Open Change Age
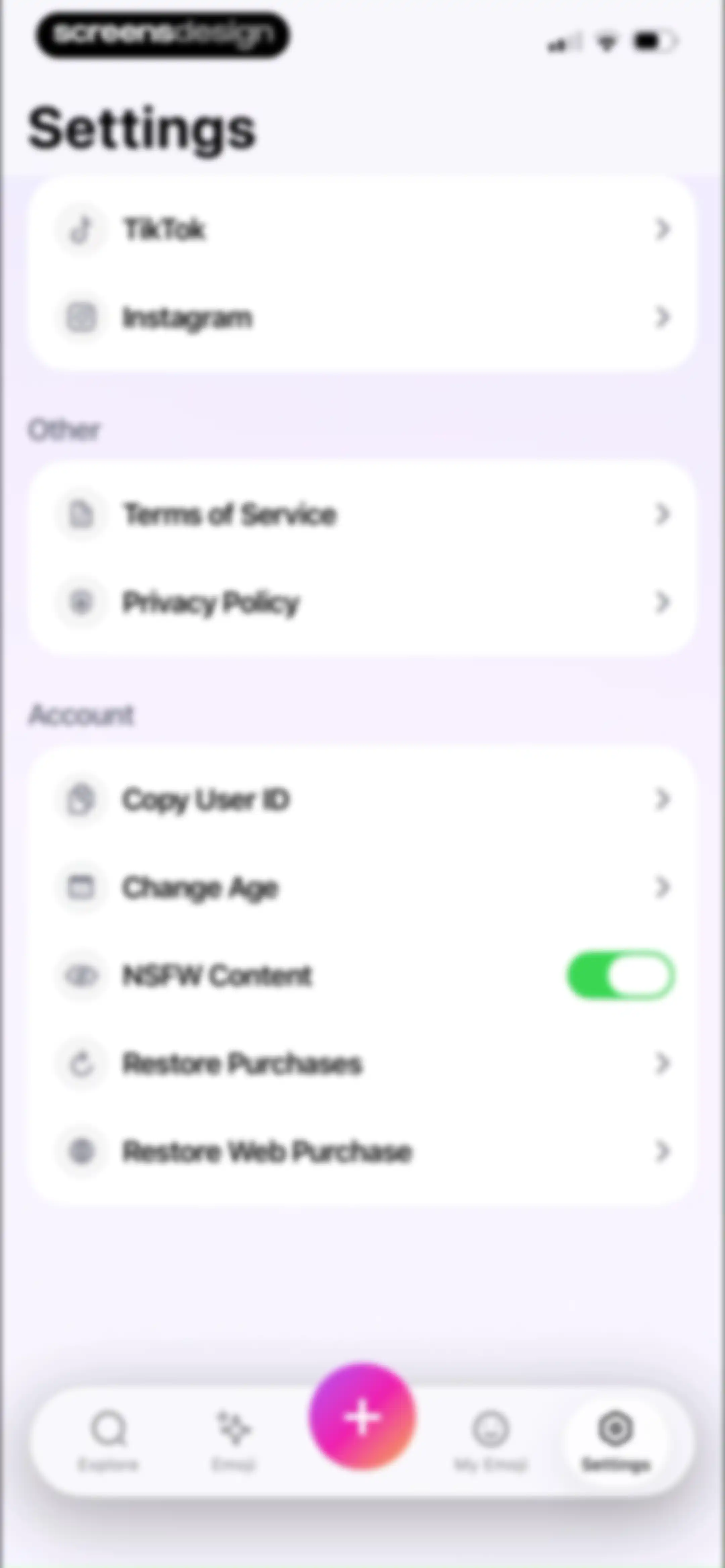 coord(362,887)
